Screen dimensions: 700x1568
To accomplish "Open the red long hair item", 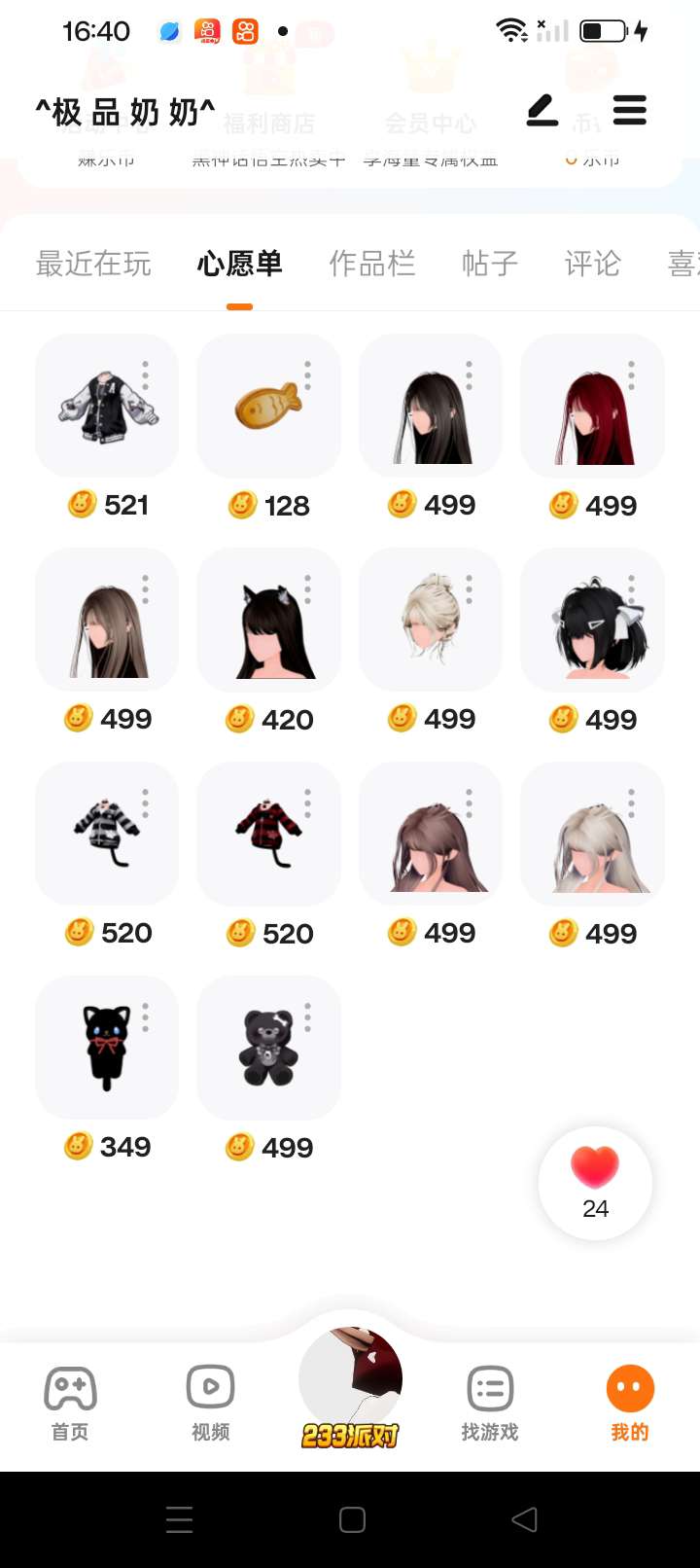I will (x=592, y=407).
